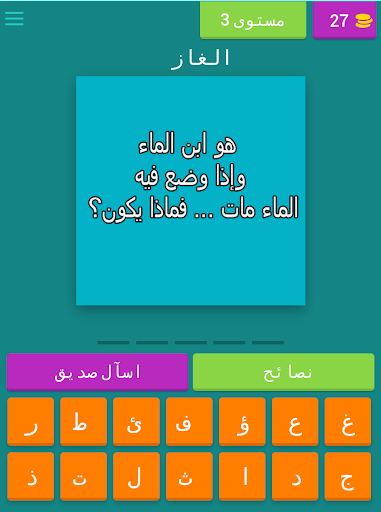Choose the letter ط key
The width and height of the screenshot is (381, 512).
(84, 421)
